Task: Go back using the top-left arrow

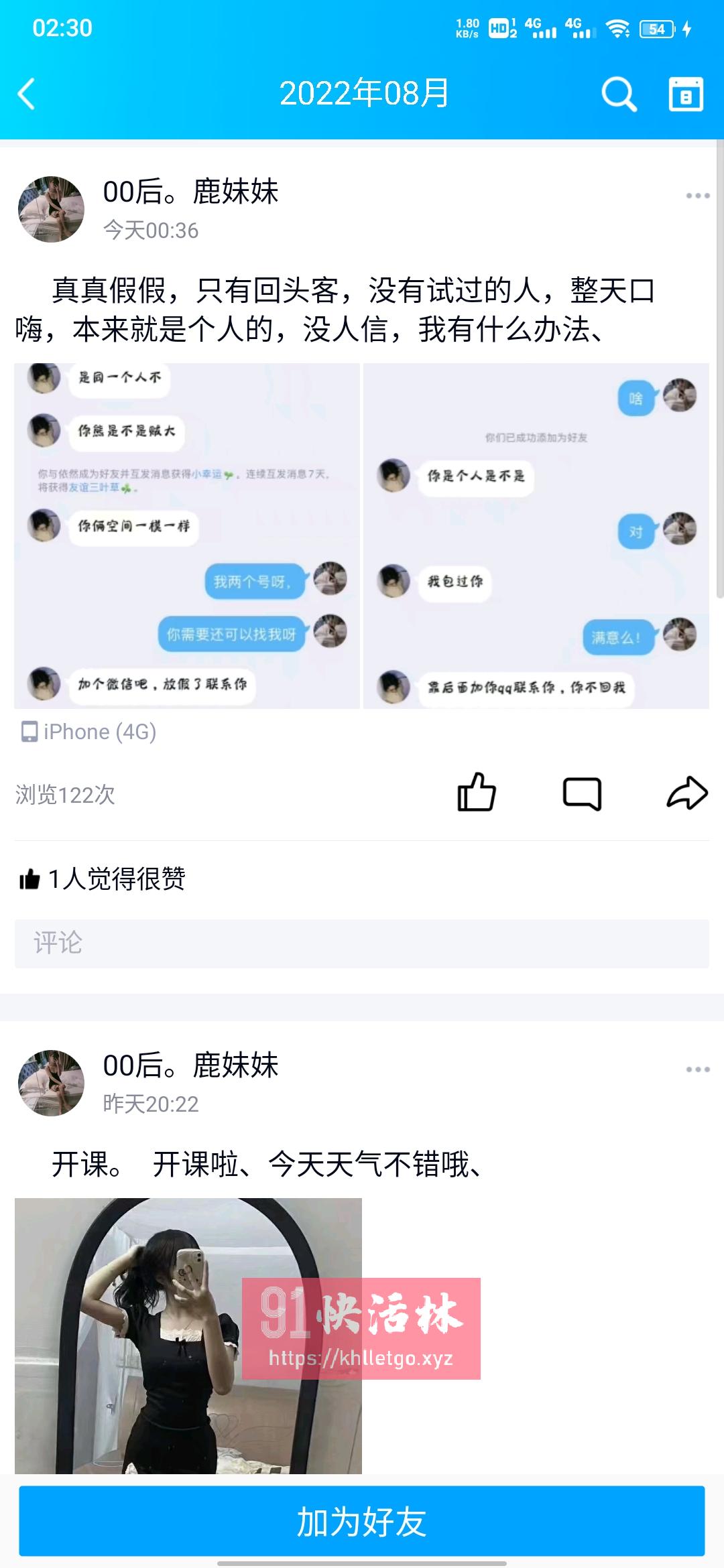Action: (x=27, y=94)
